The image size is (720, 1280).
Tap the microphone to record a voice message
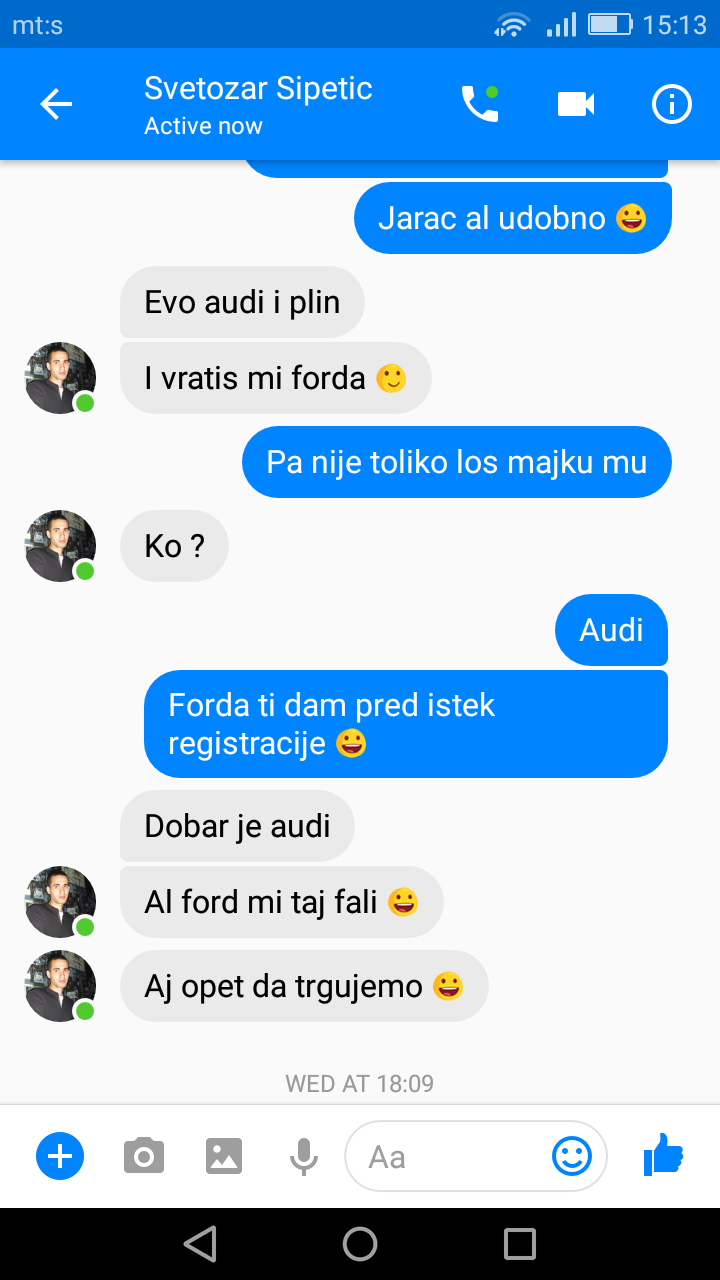[x=304, y=1157]
